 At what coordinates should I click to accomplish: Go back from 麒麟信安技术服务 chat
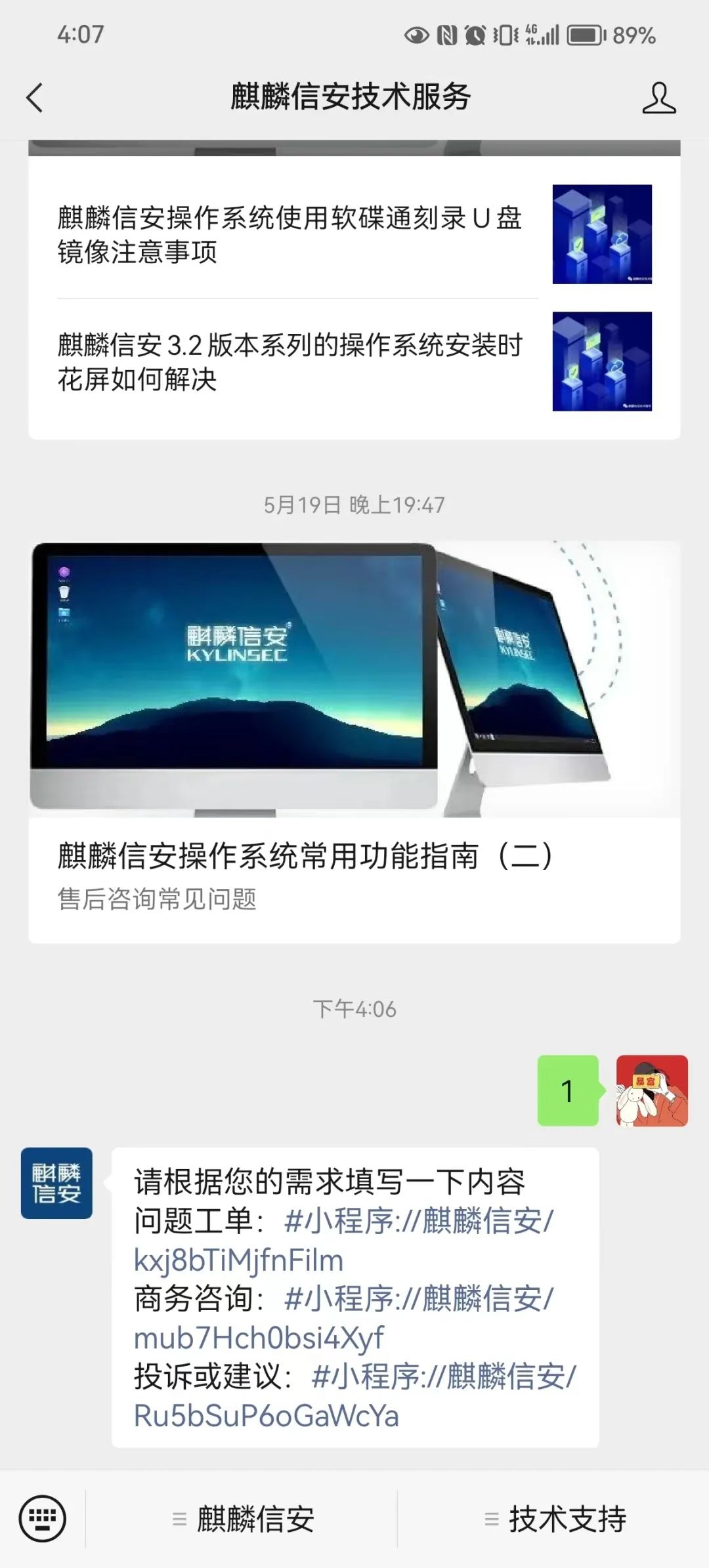tap(35, 98)
